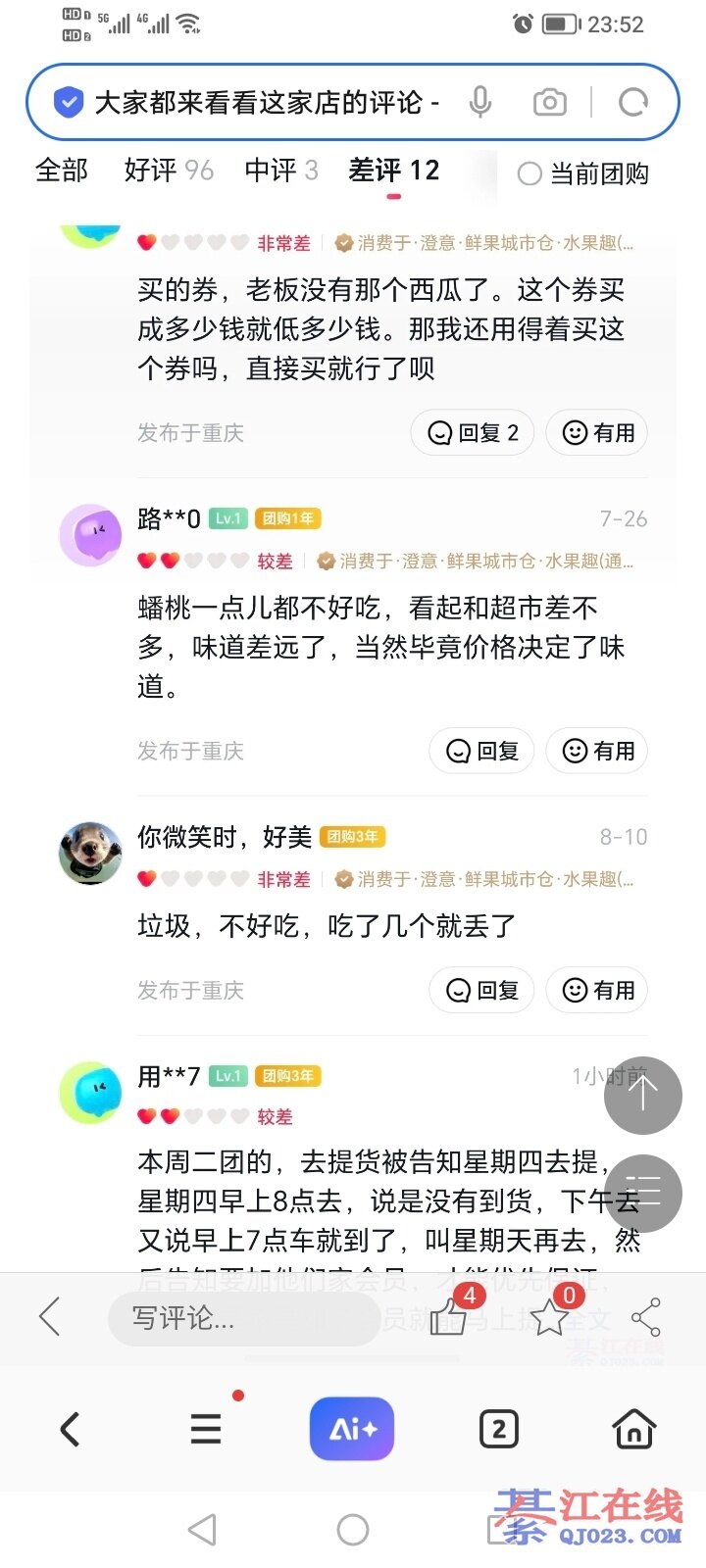The height and width of the screenshot is (1568, 706).
Task: Open the reviews screenshot image in the post
Action: [x=353, y=686]
